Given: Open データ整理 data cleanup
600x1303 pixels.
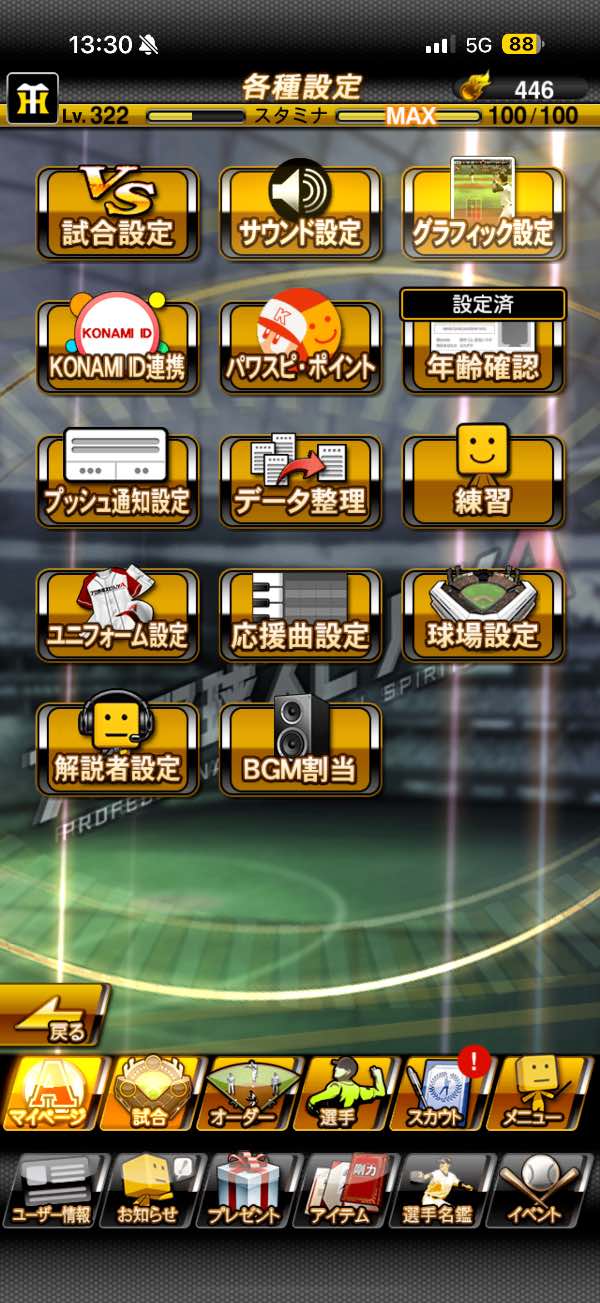Looking at the screenshot, I should (300, 482).
